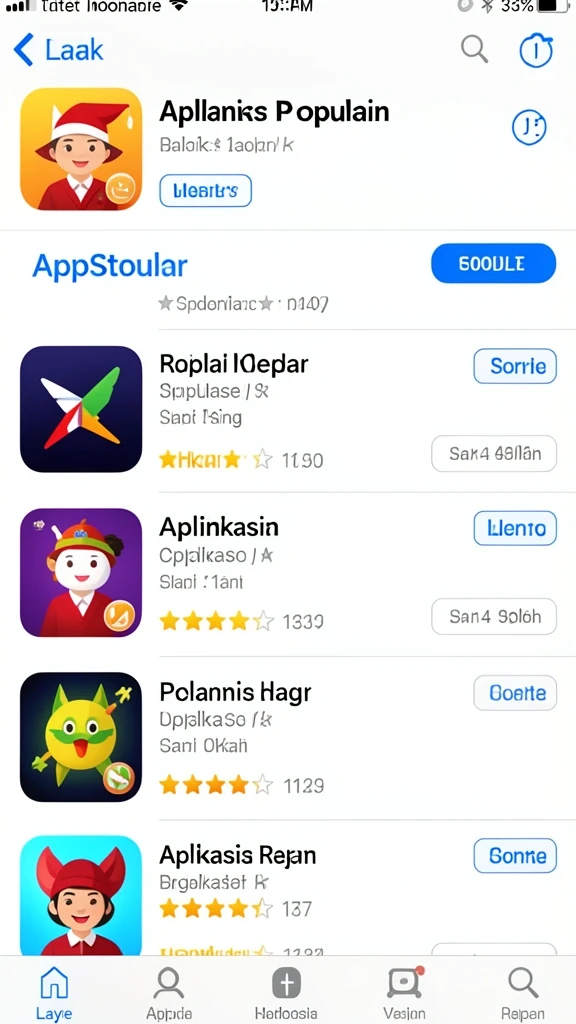This screenshot has width=576, height=1024.
Task: Tap the Sorrie button next to Roplai IOepar
Action: (x=515, y=366)
